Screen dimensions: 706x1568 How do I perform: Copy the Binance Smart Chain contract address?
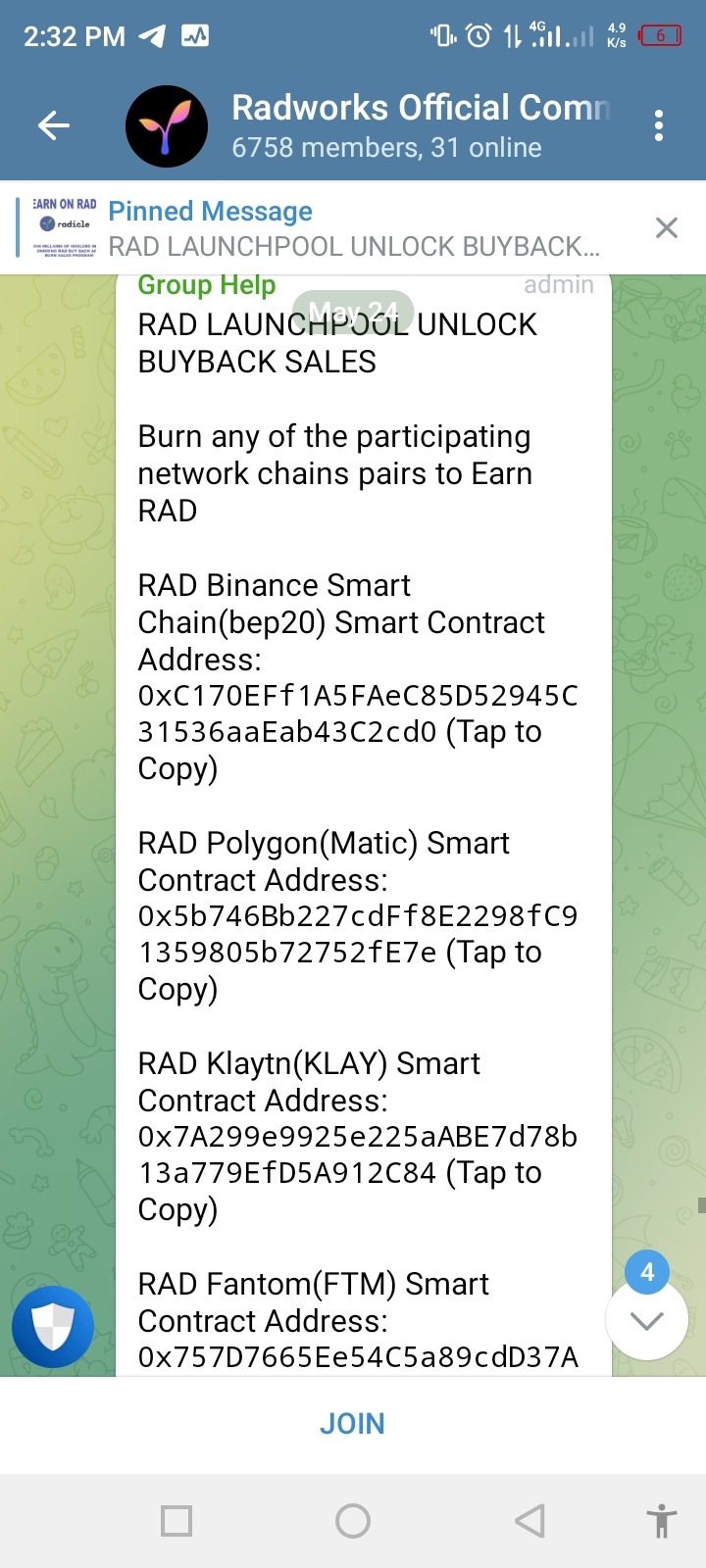tap(357, 713)
